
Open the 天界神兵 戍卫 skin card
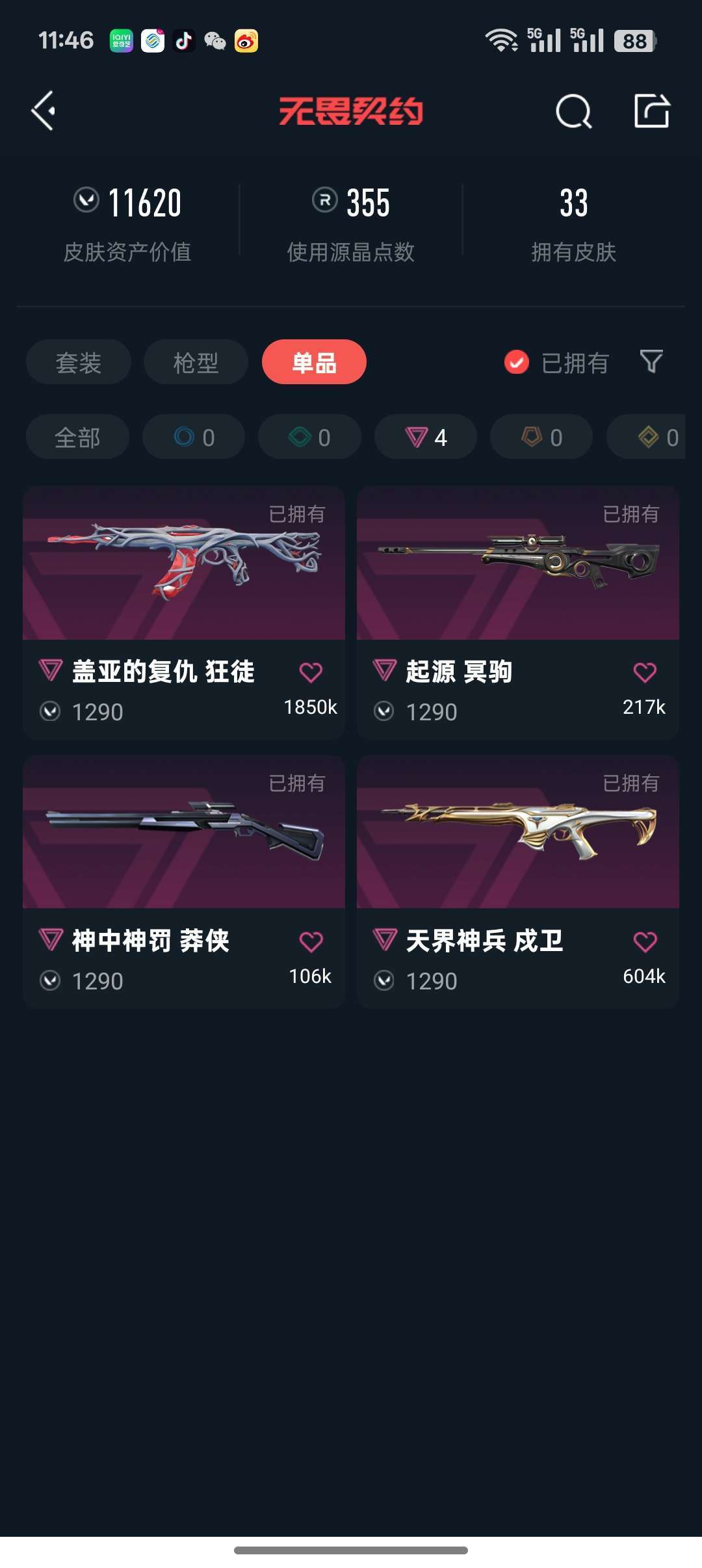click(x=518, y=882)
